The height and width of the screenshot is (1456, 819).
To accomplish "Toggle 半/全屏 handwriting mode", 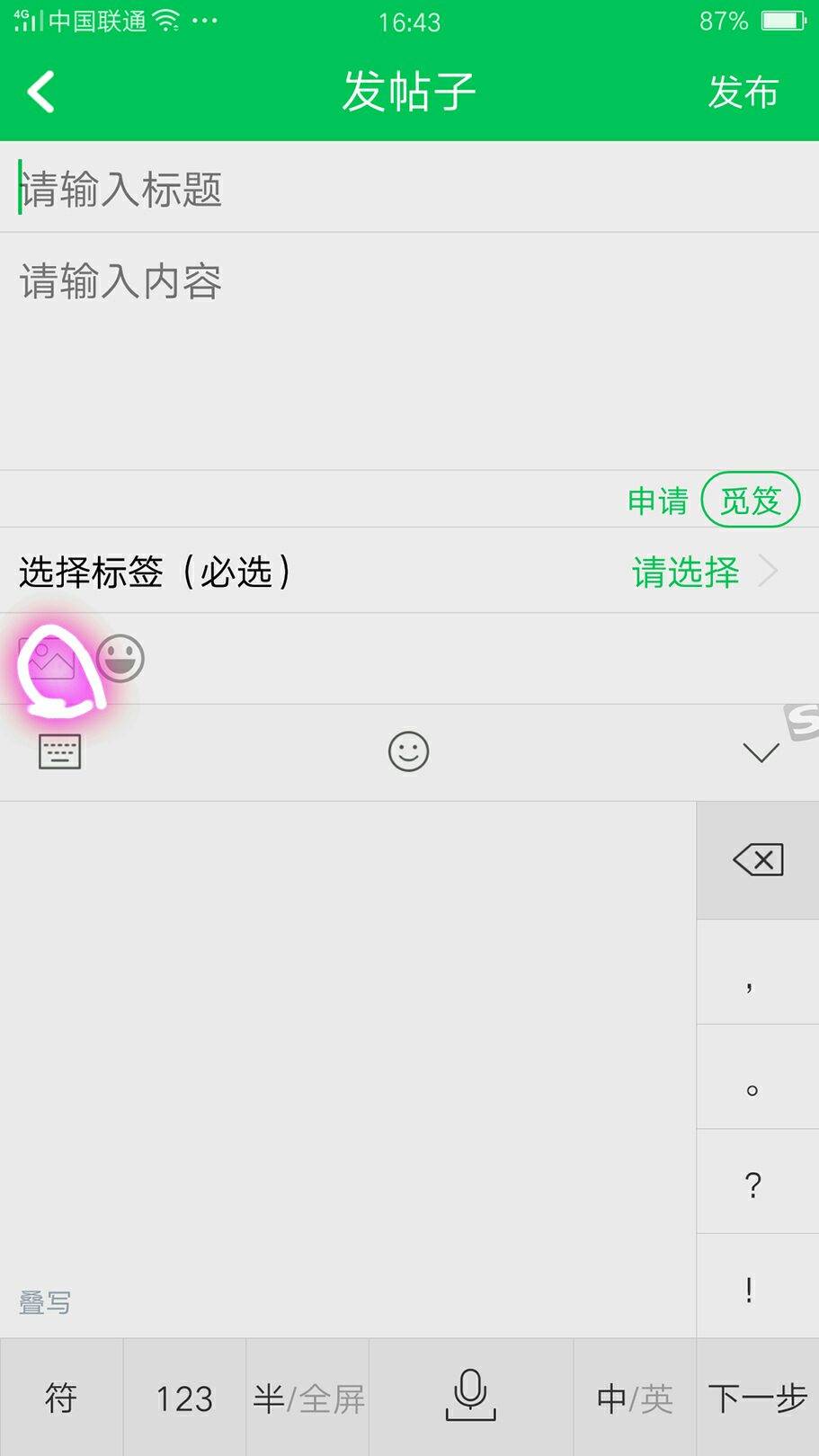I will (x=307, y=1398).
